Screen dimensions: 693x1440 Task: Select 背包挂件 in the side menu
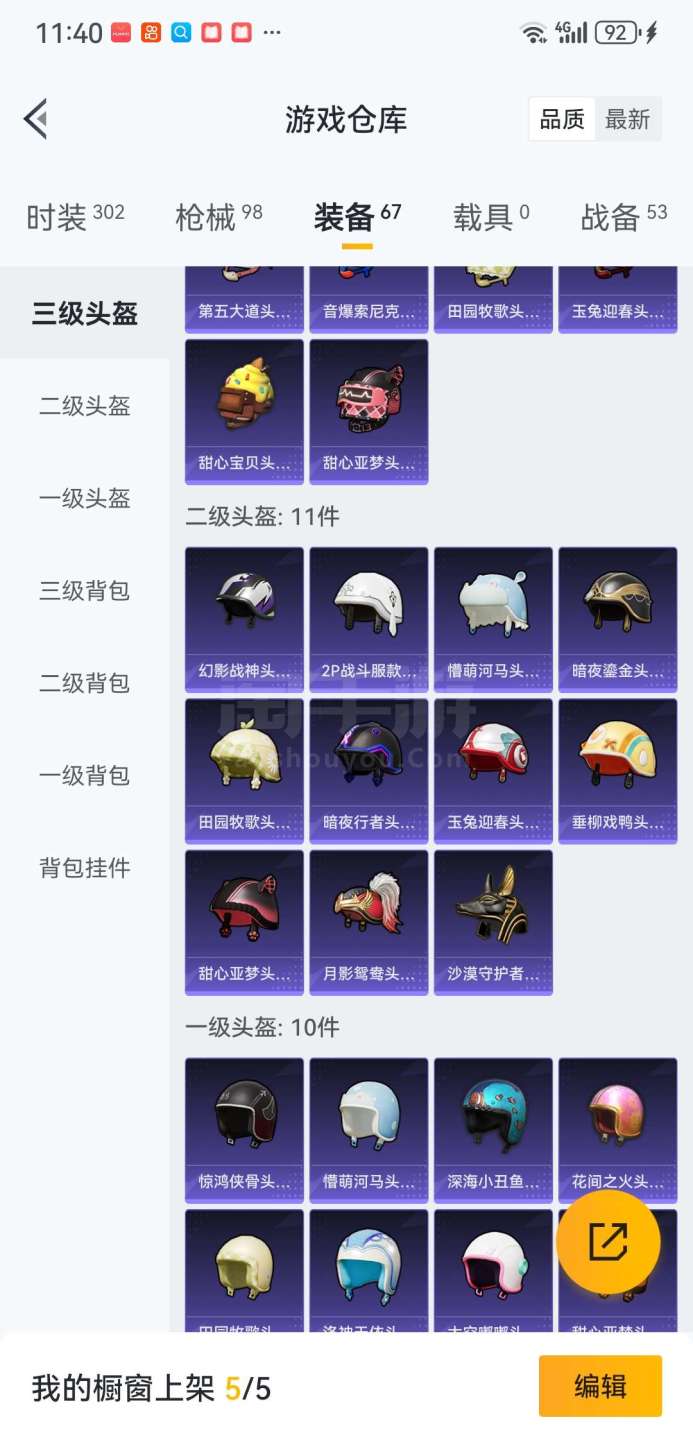pos(85,868)
